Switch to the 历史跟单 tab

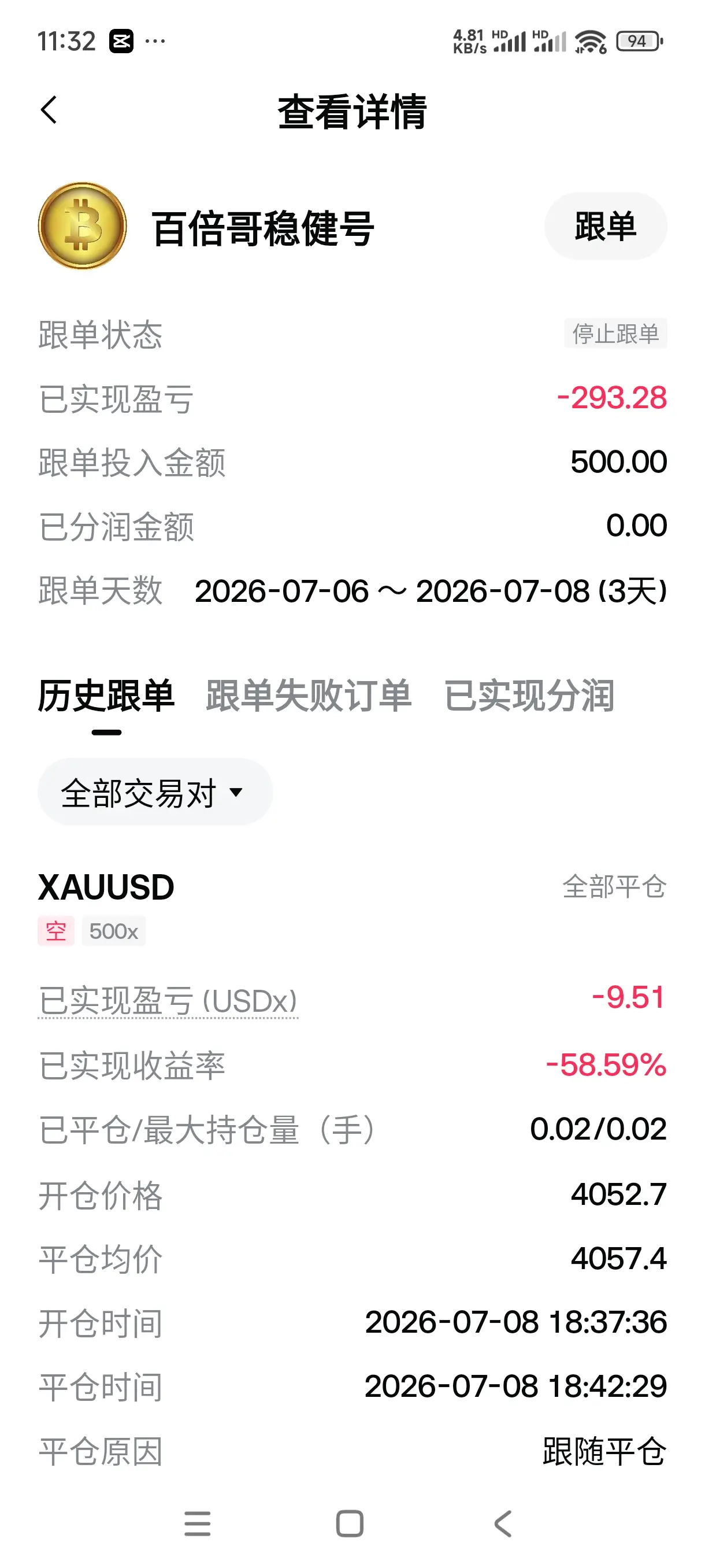(x=106, y=696)
